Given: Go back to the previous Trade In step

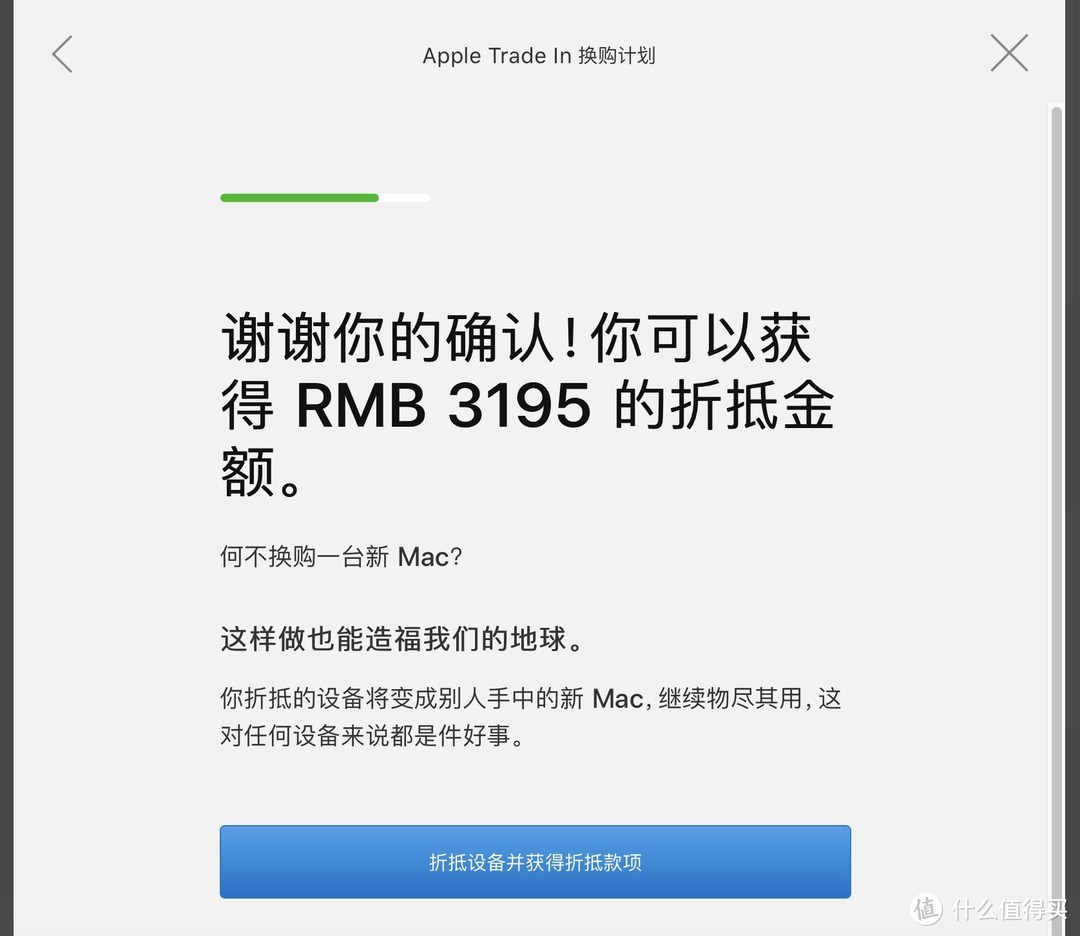Looking at the screenshot, I should click(x=62, y=54).
